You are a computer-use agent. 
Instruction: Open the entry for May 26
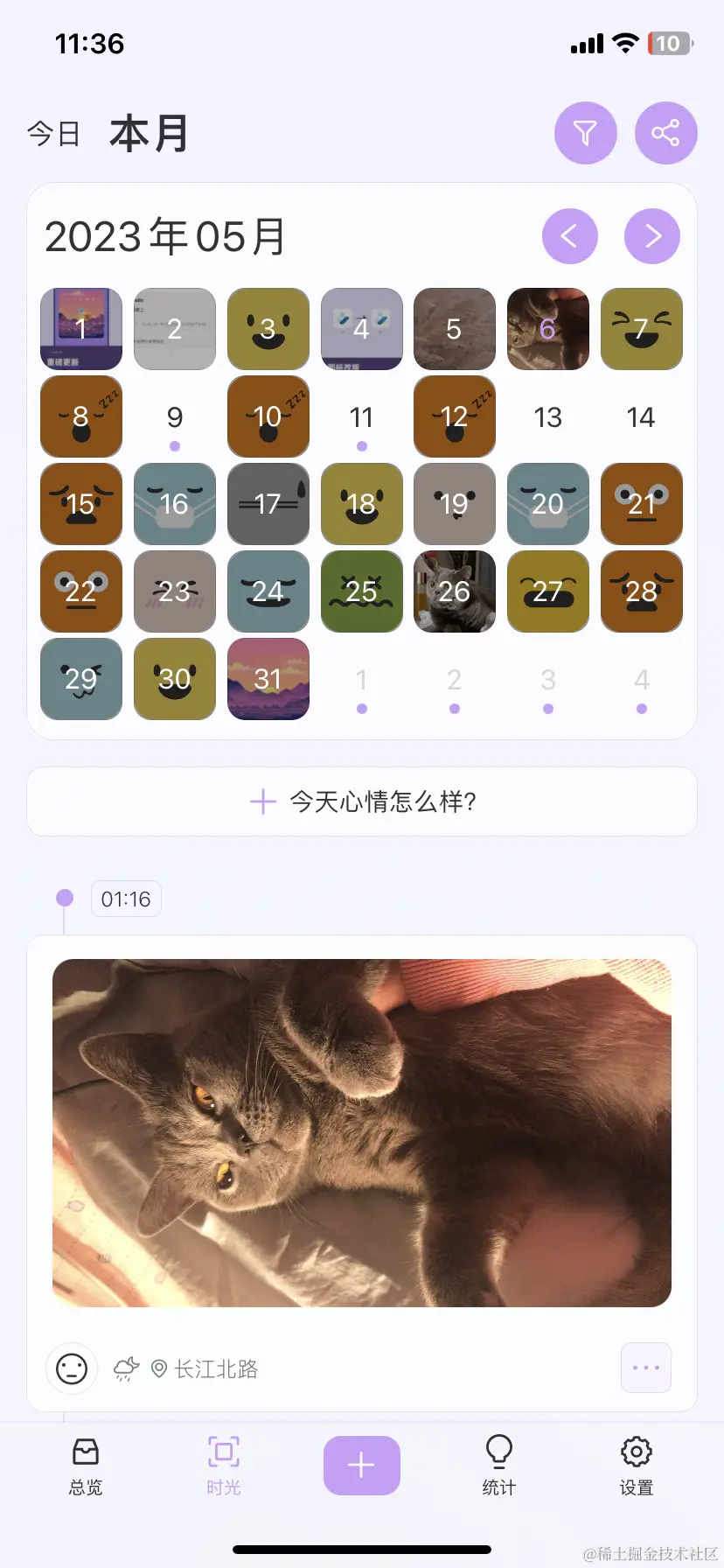(455, 591)
